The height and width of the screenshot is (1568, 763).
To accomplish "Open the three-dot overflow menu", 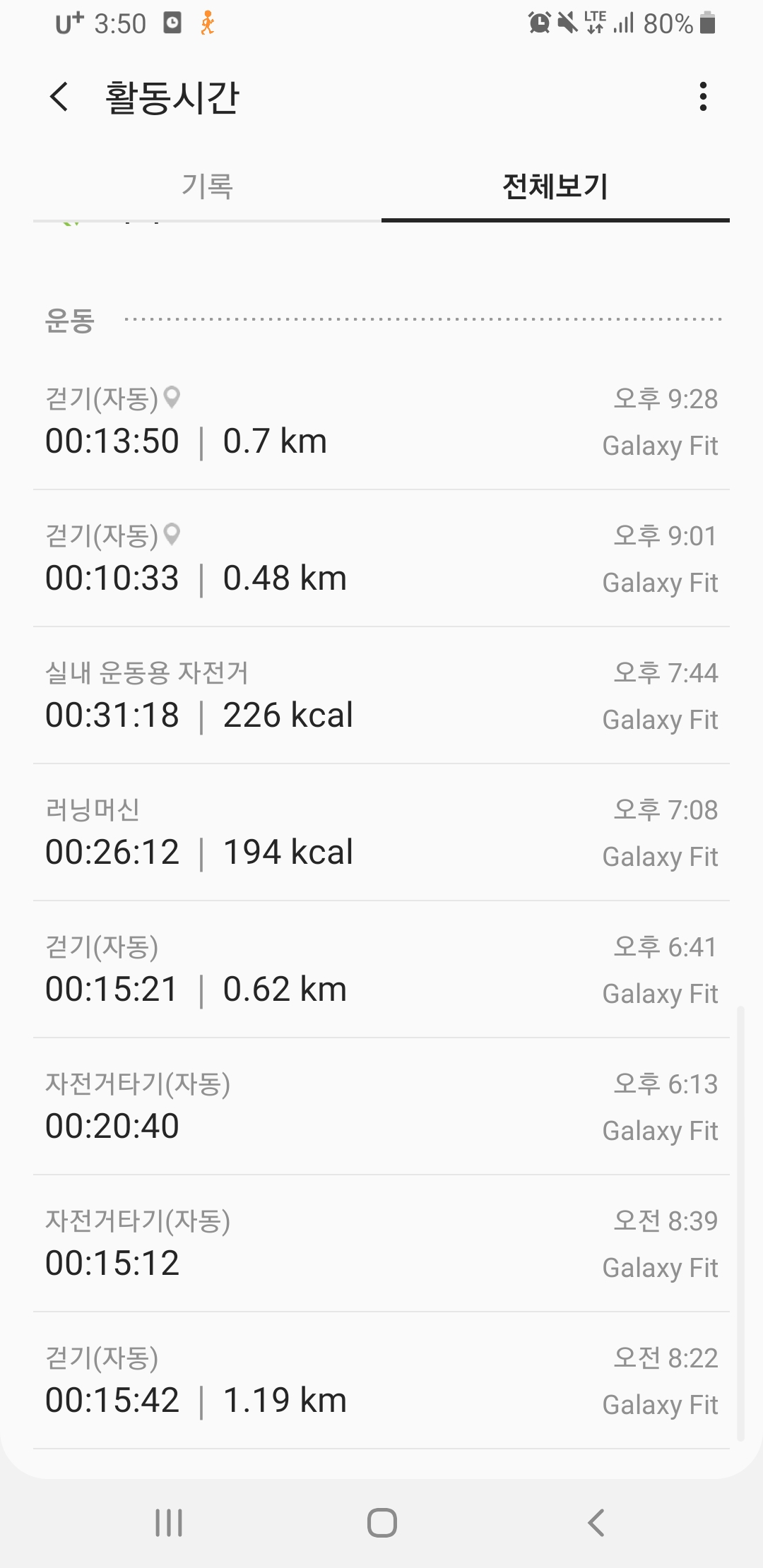I will pos(702,97).
